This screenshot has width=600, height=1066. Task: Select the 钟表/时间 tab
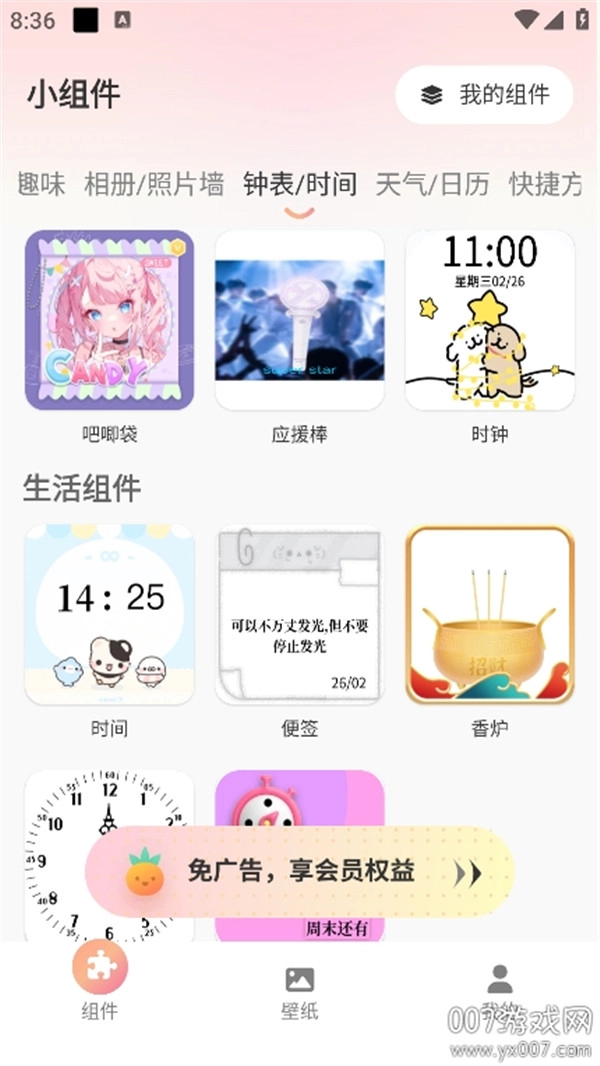tap(299, 184)
